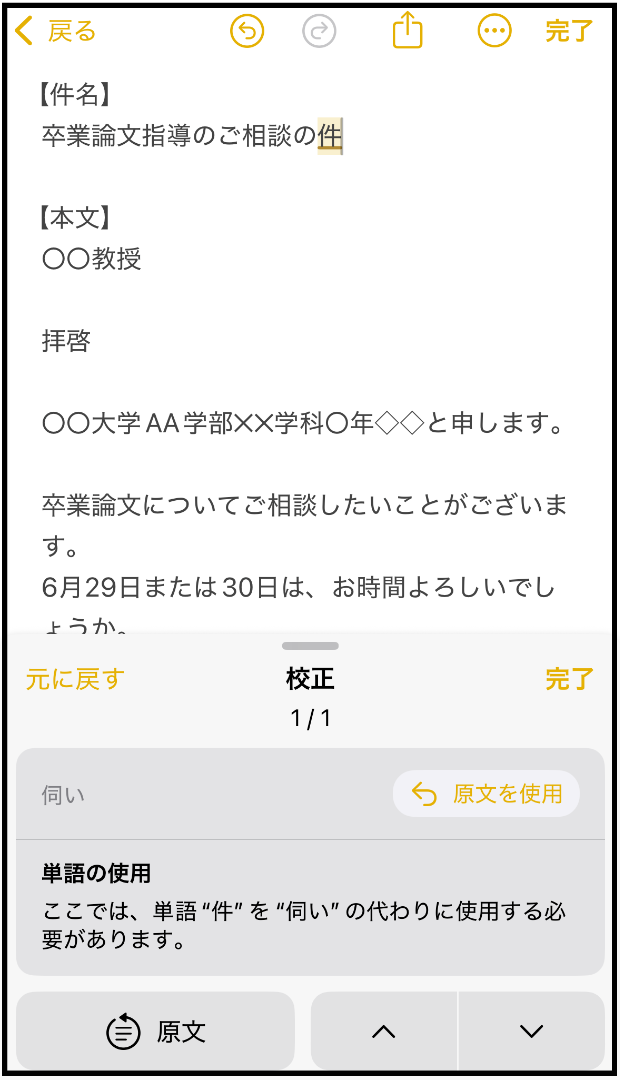Open the more options menu
Viewport: 620px width, 1080px height.
coord(494,32)
